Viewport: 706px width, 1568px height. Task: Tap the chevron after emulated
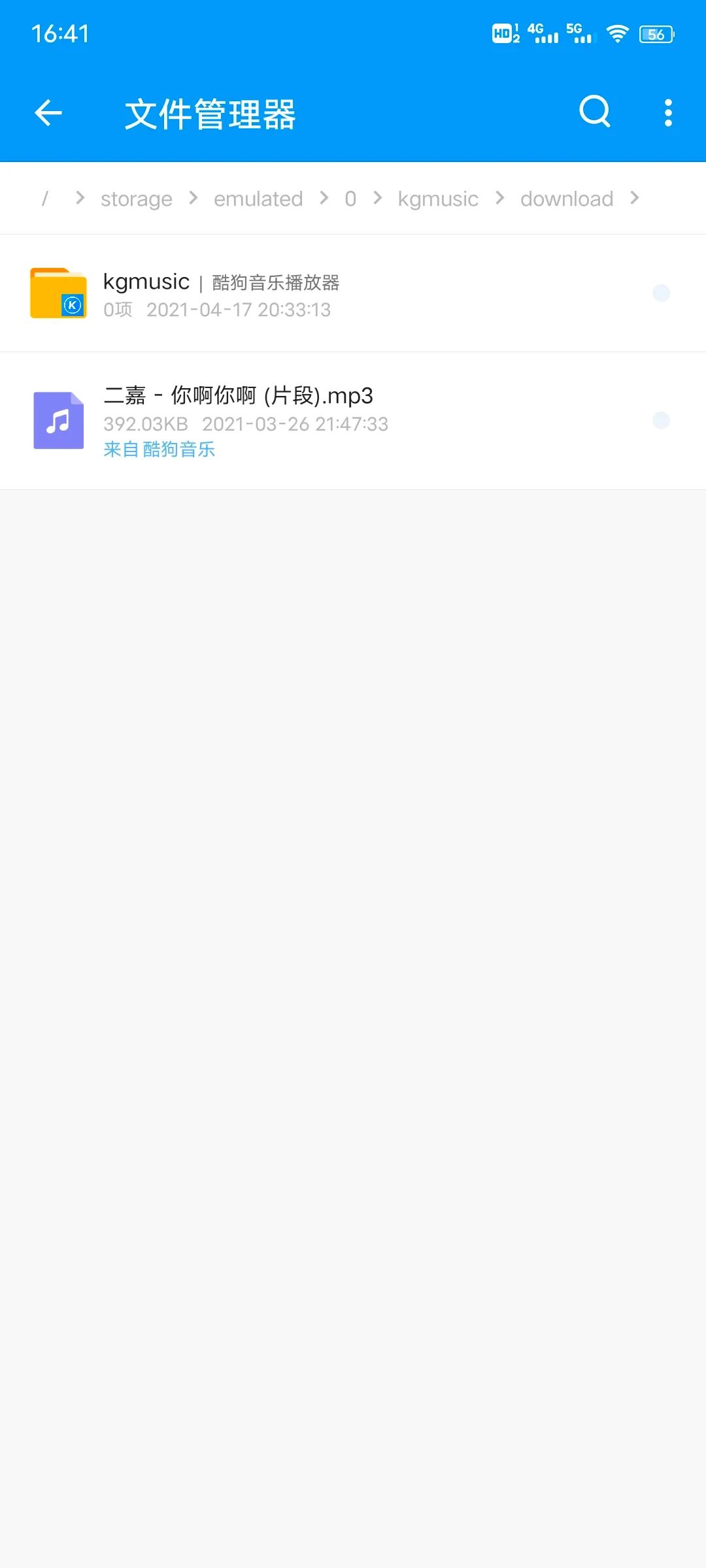point(323,199)
